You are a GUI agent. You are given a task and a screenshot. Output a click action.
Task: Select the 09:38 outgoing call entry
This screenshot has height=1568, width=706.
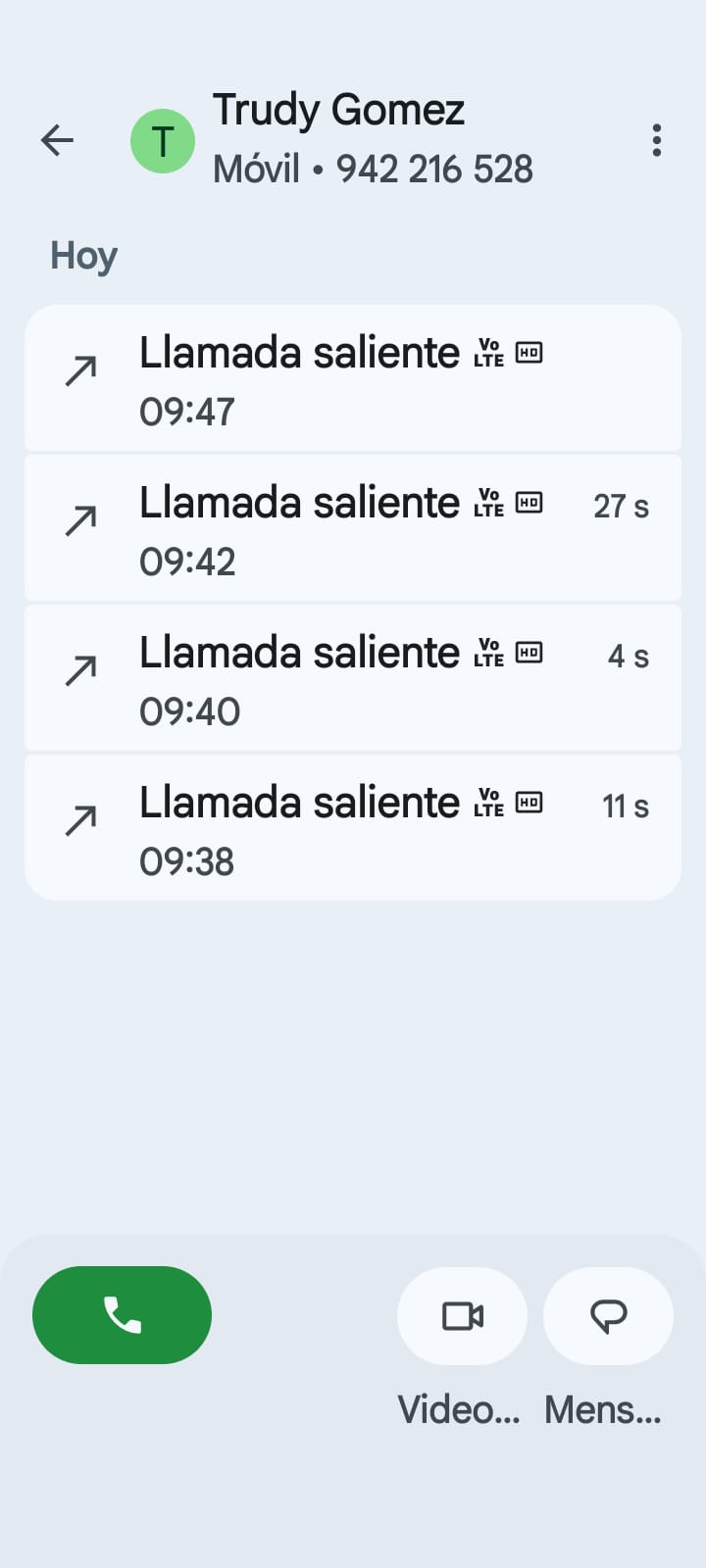[353, 828]
